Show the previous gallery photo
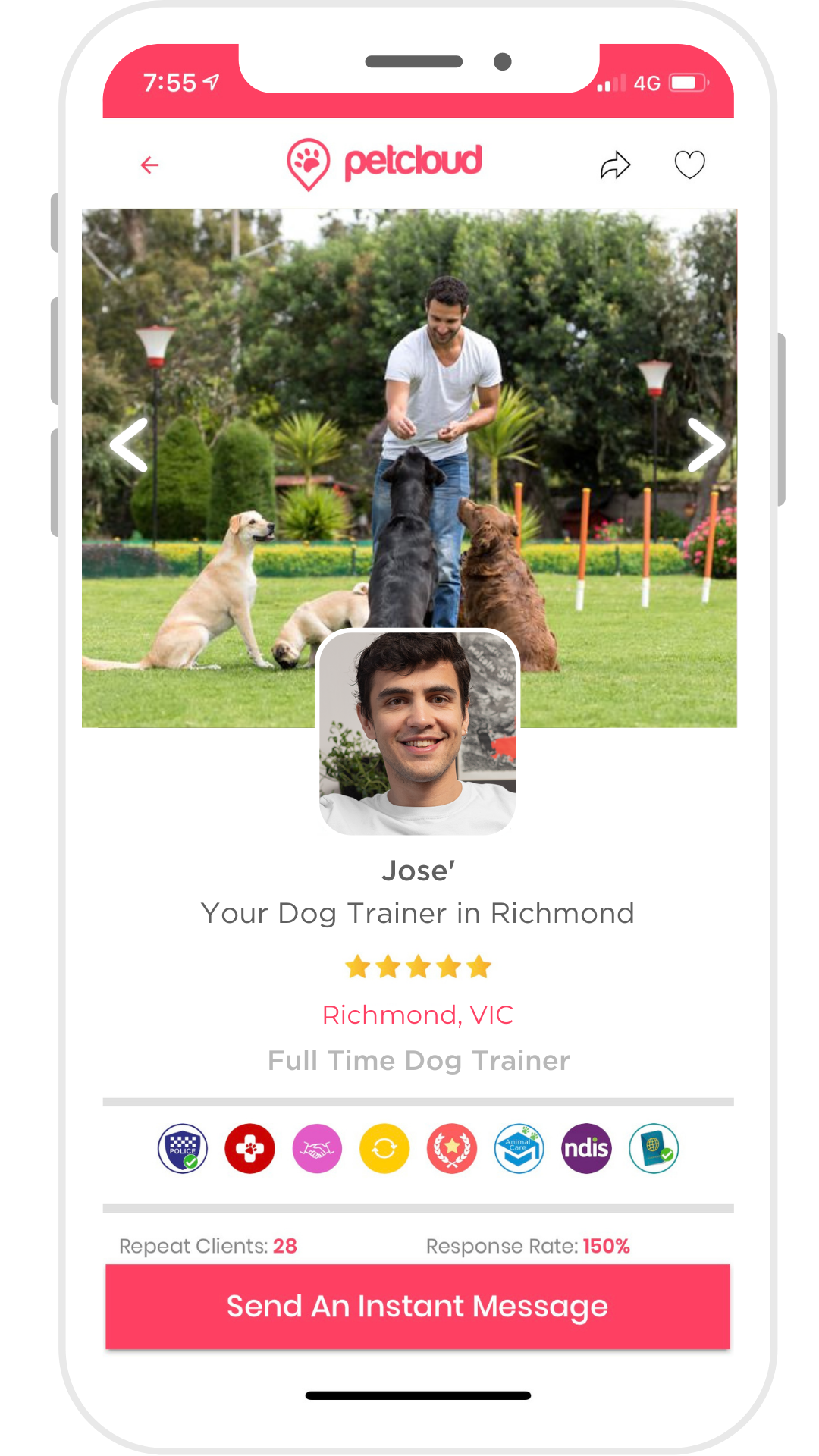 click(x=130, y=445)
